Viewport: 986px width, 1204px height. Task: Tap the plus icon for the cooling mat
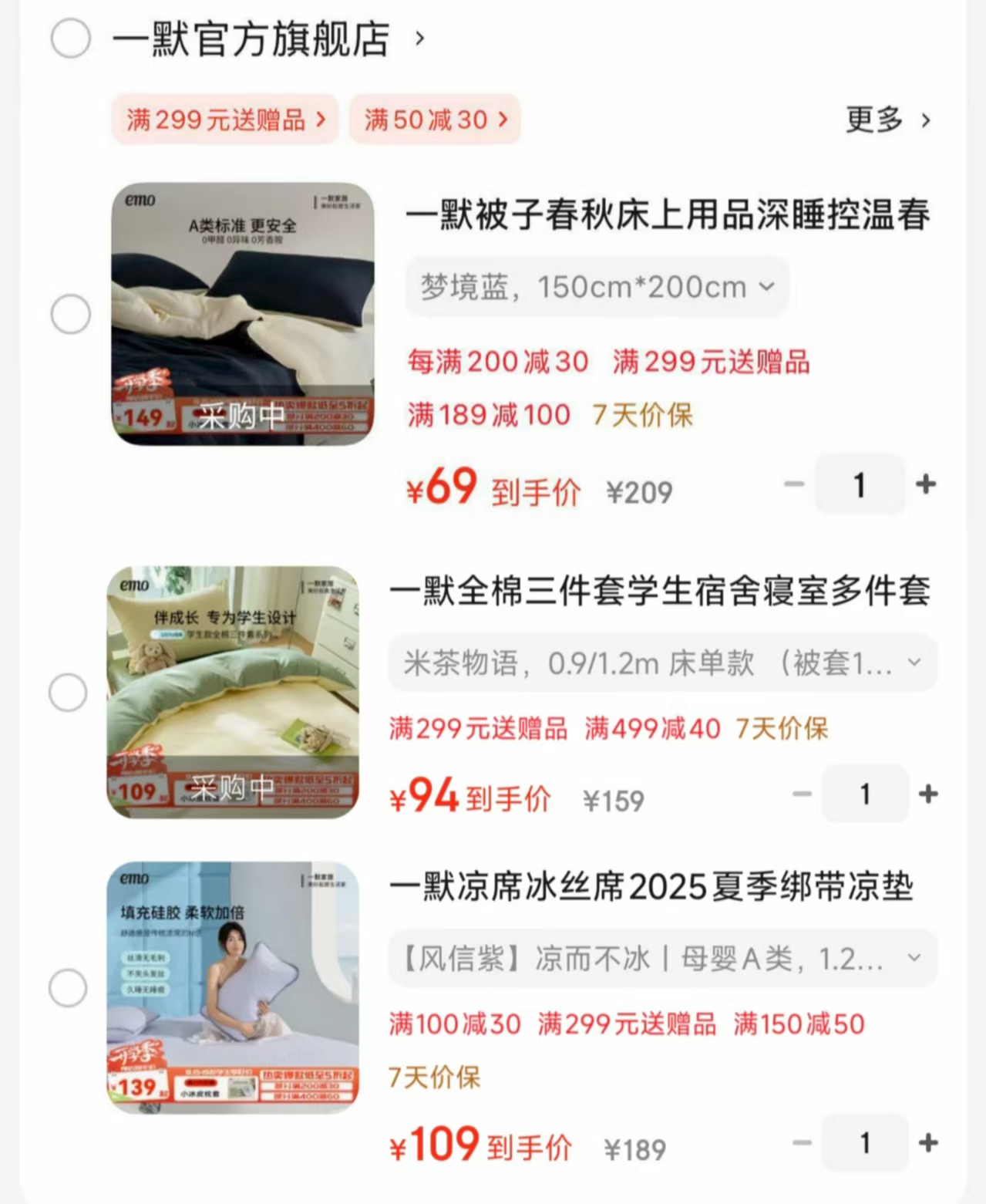[x=926, y=1144]
